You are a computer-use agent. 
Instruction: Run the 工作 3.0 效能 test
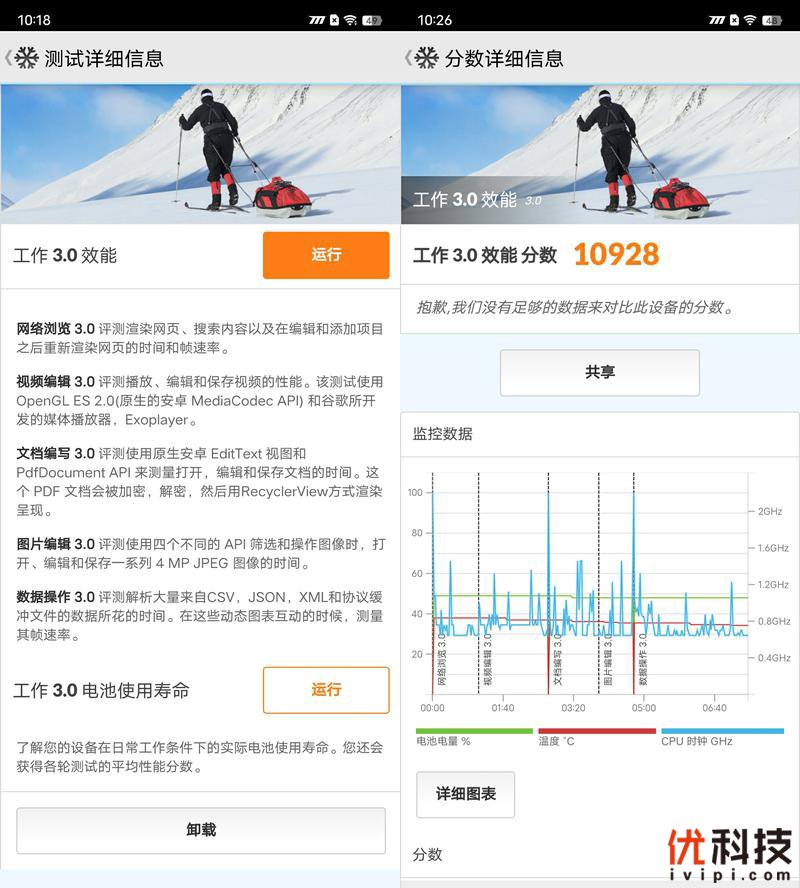coord(326,255)
